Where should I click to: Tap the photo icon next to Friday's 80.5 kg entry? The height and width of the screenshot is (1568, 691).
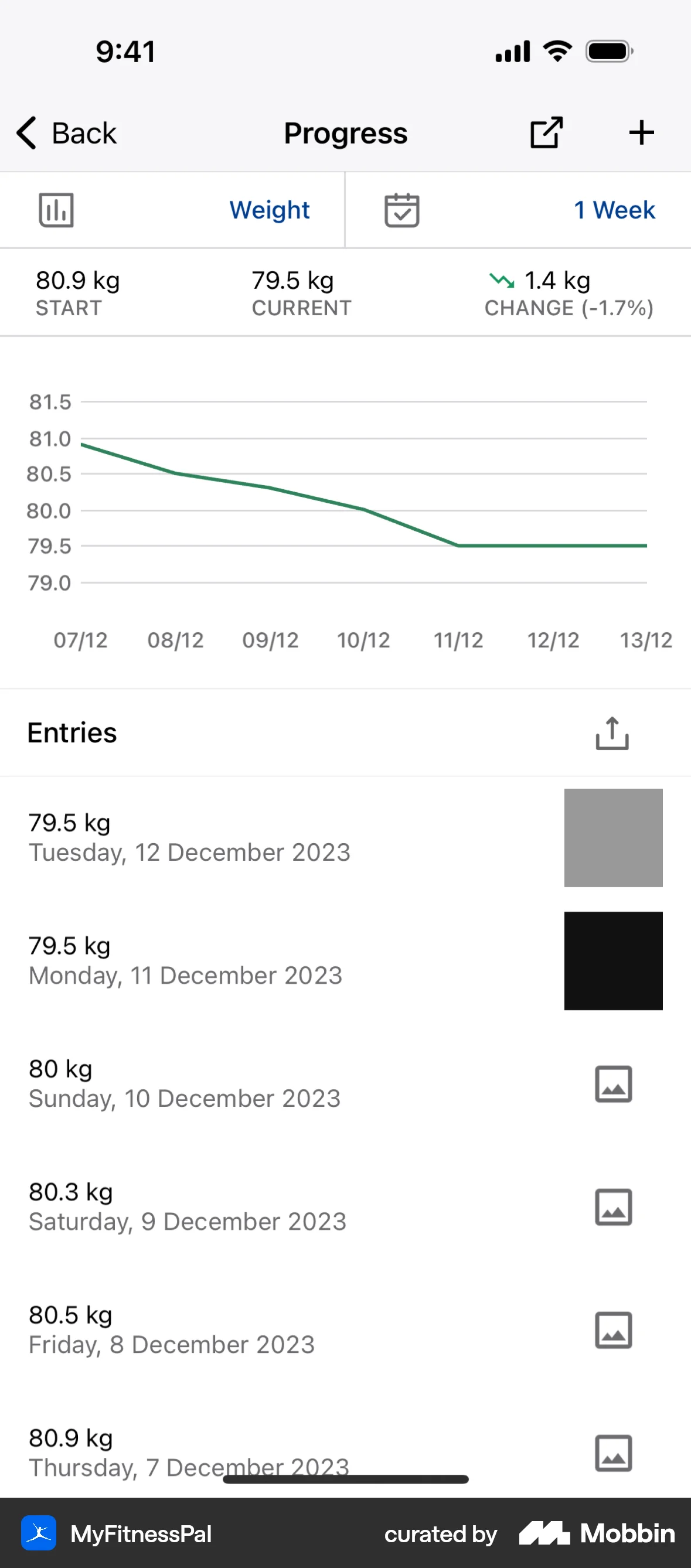pos(613,1330)
